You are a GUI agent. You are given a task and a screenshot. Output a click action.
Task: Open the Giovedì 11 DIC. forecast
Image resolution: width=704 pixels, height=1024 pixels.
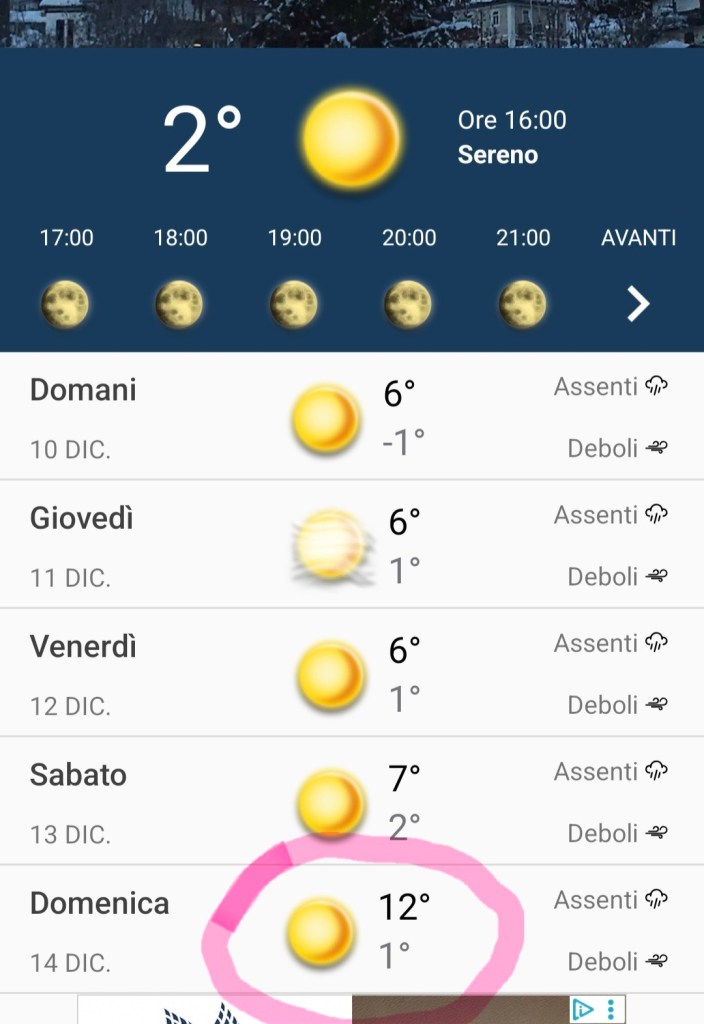[x=350, y=545]
